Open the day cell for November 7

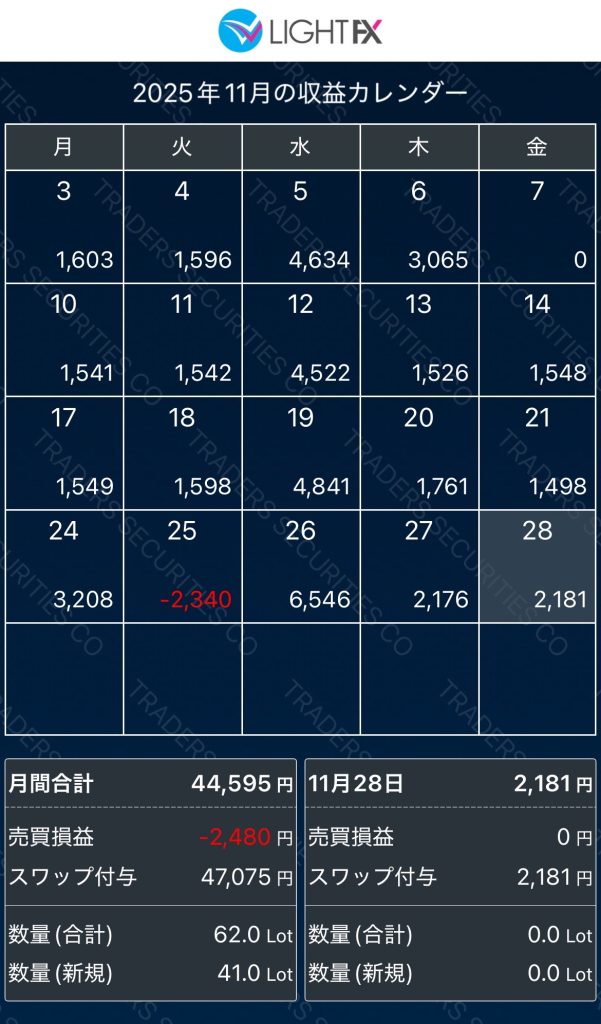(538, 227)
